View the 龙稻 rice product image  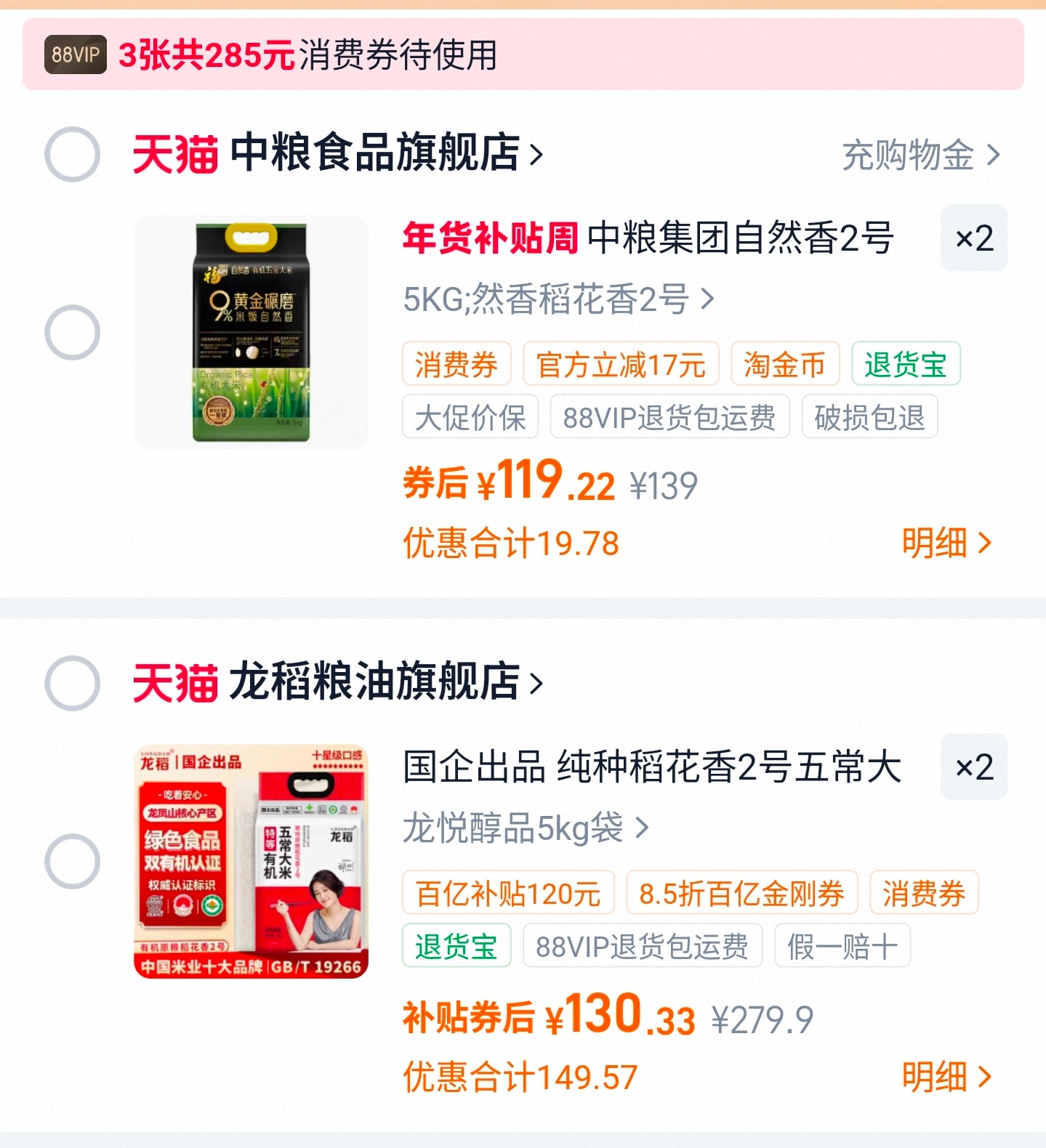coord(251,861)
